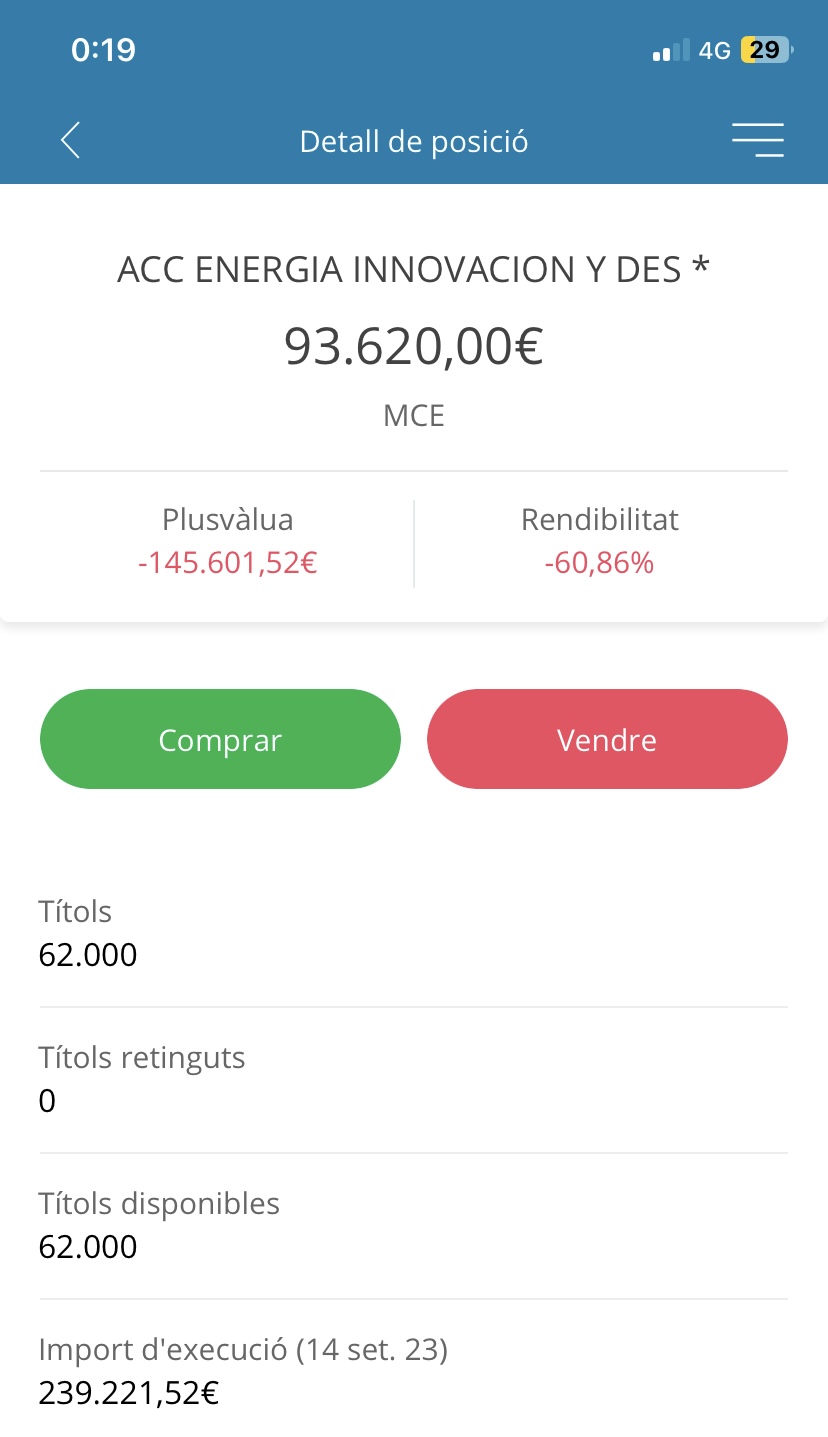Open the hamburger menu
This screenshot has width=828, height=1437.
(757, 141)
